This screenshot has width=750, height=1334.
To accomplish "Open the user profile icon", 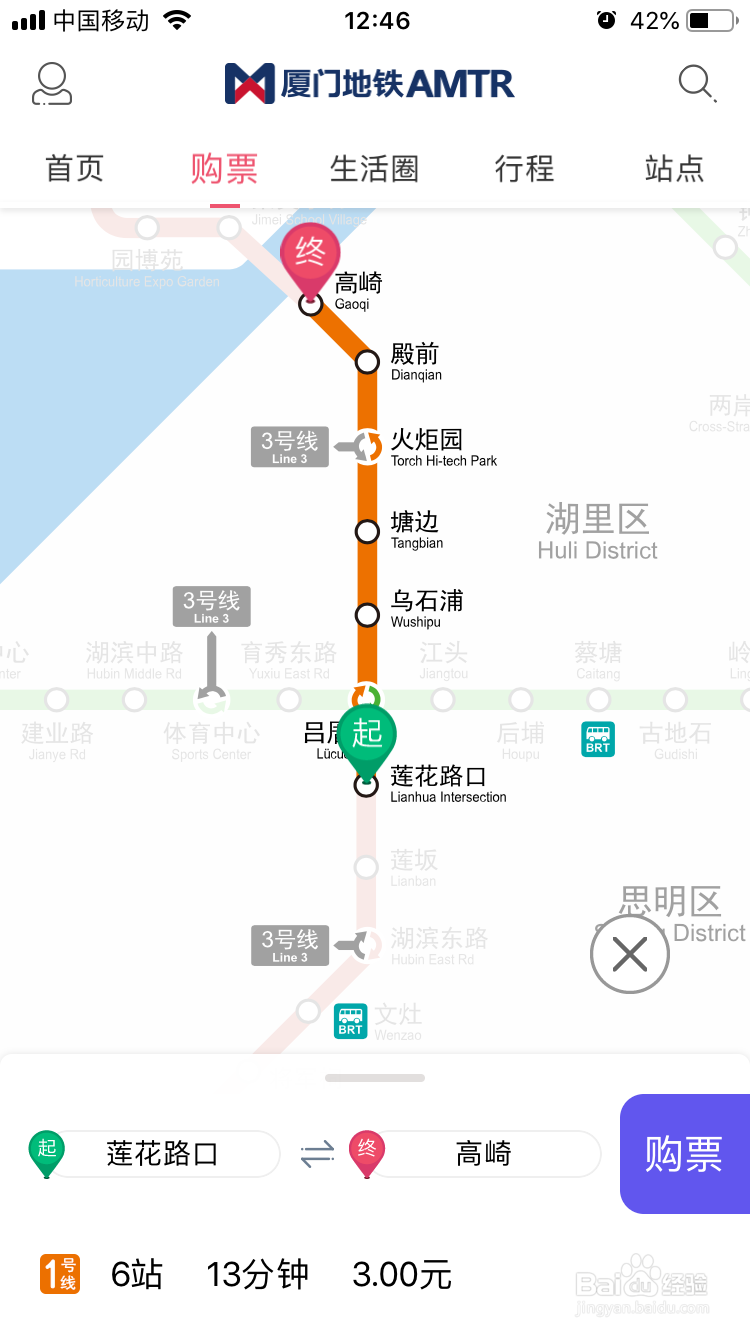I will click(50, 84).
